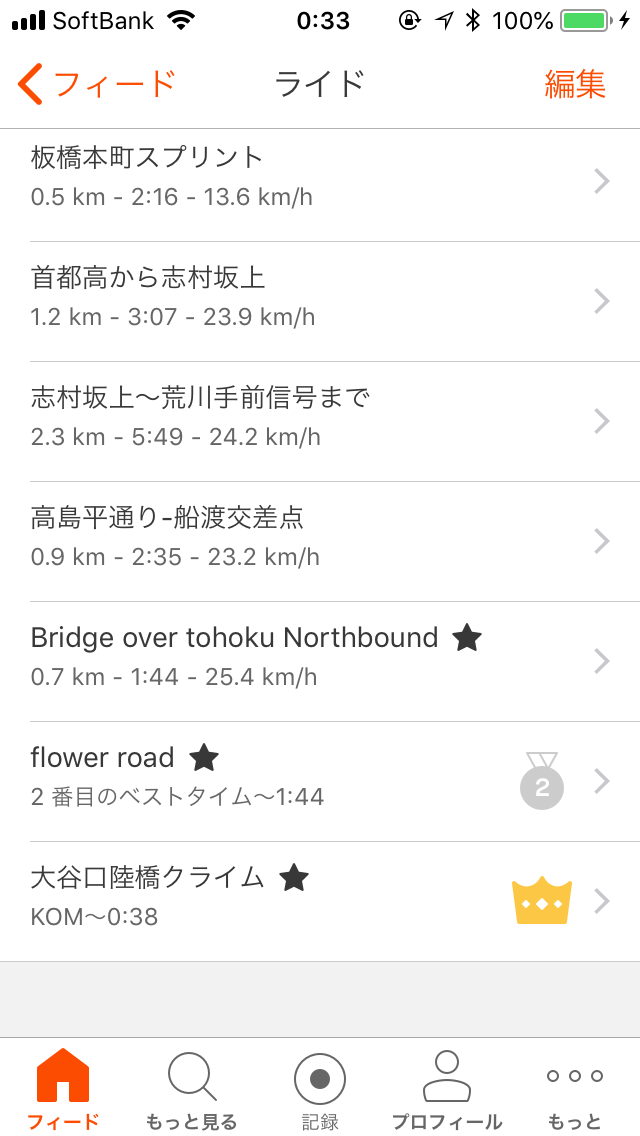
Task: Open the flower road segment
Action: (x=320, y=782)
